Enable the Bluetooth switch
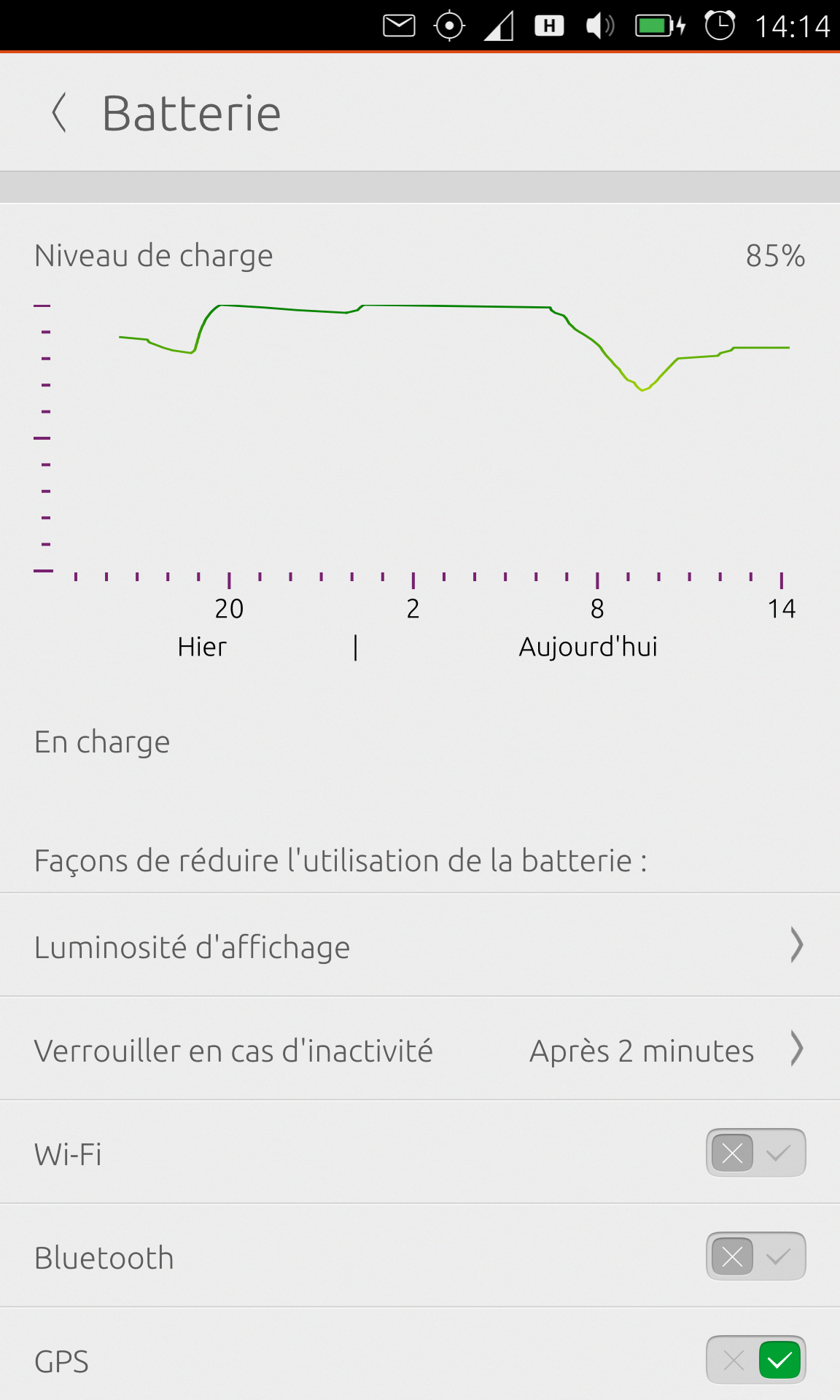The image size is (840, 1400). tap(755, 1256)
